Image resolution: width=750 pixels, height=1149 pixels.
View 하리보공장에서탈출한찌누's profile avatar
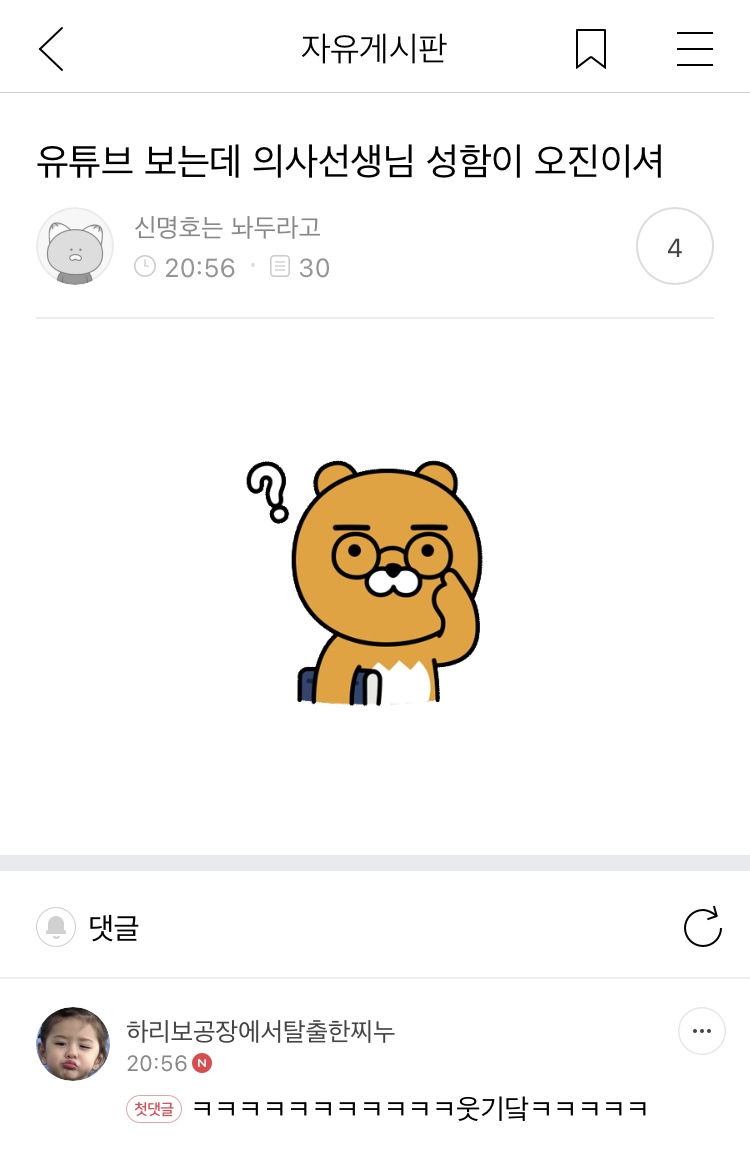(x=73, y=1044)
